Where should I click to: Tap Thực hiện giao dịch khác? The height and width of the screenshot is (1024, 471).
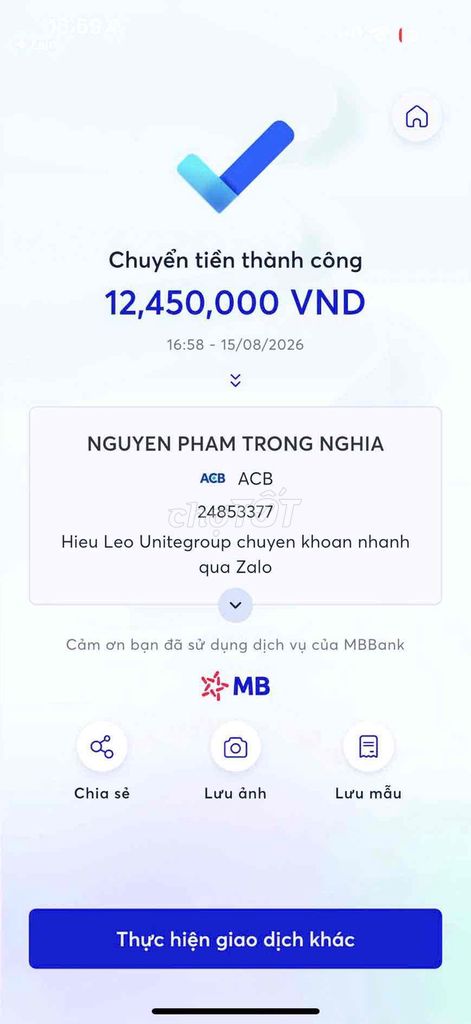pos(235,938)
